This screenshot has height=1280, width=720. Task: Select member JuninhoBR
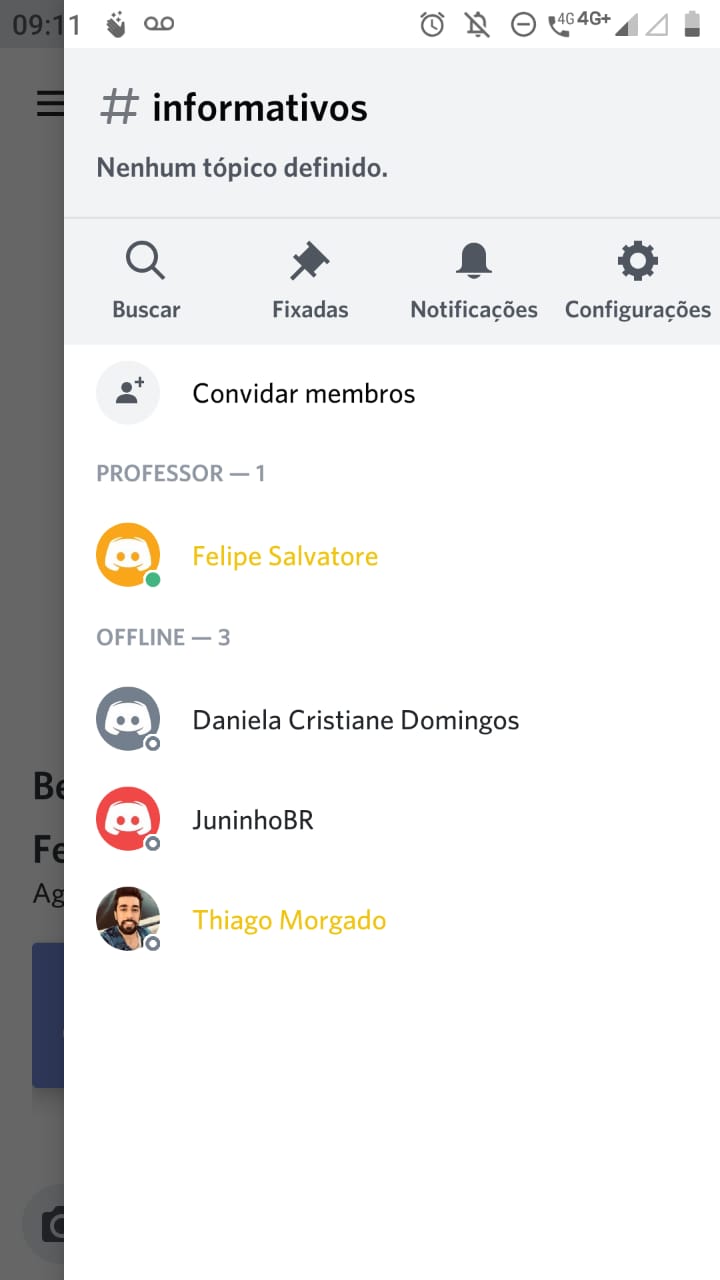[253, 820]
